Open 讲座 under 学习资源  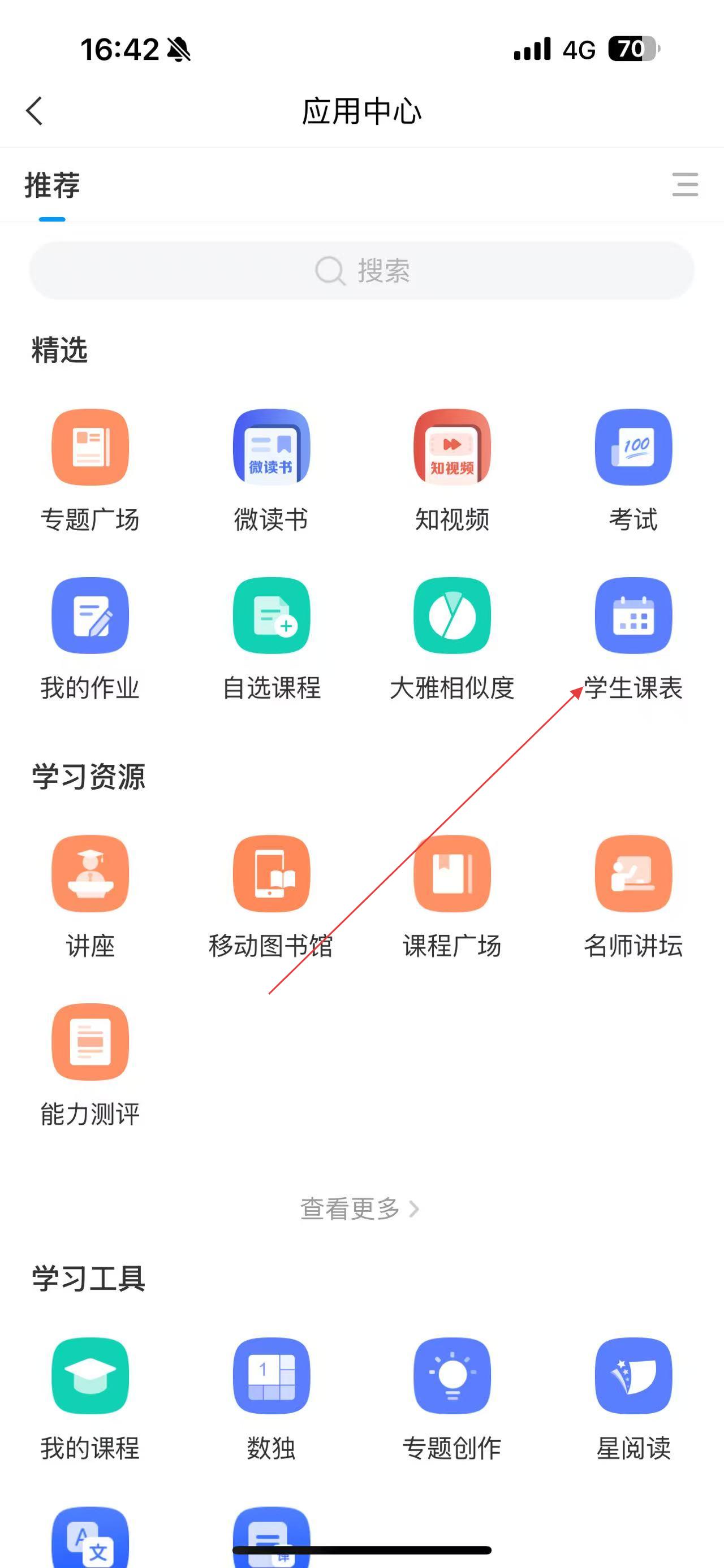[x=90, y=873]
